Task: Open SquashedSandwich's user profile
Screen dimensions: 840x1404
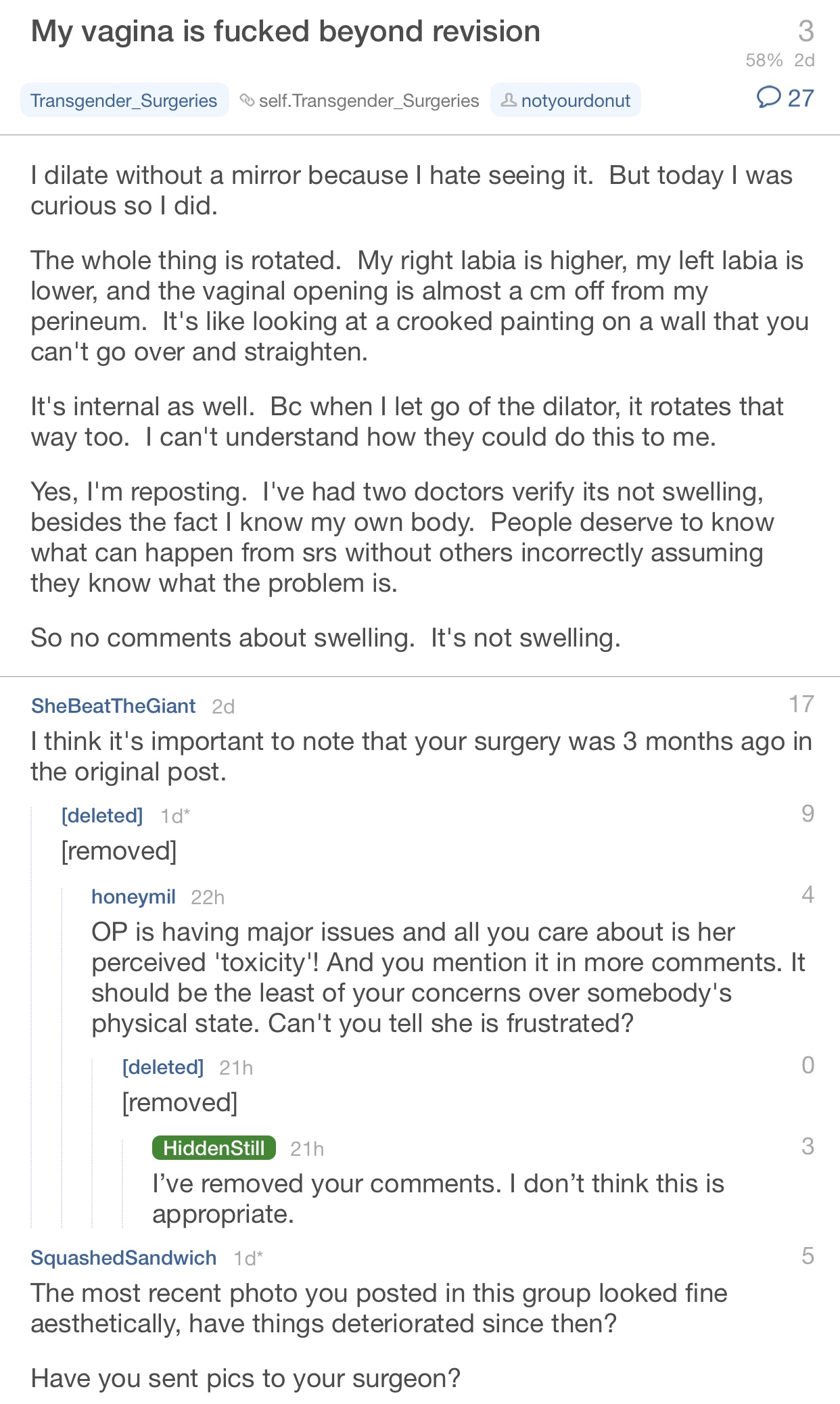Action: point(124,1257)
